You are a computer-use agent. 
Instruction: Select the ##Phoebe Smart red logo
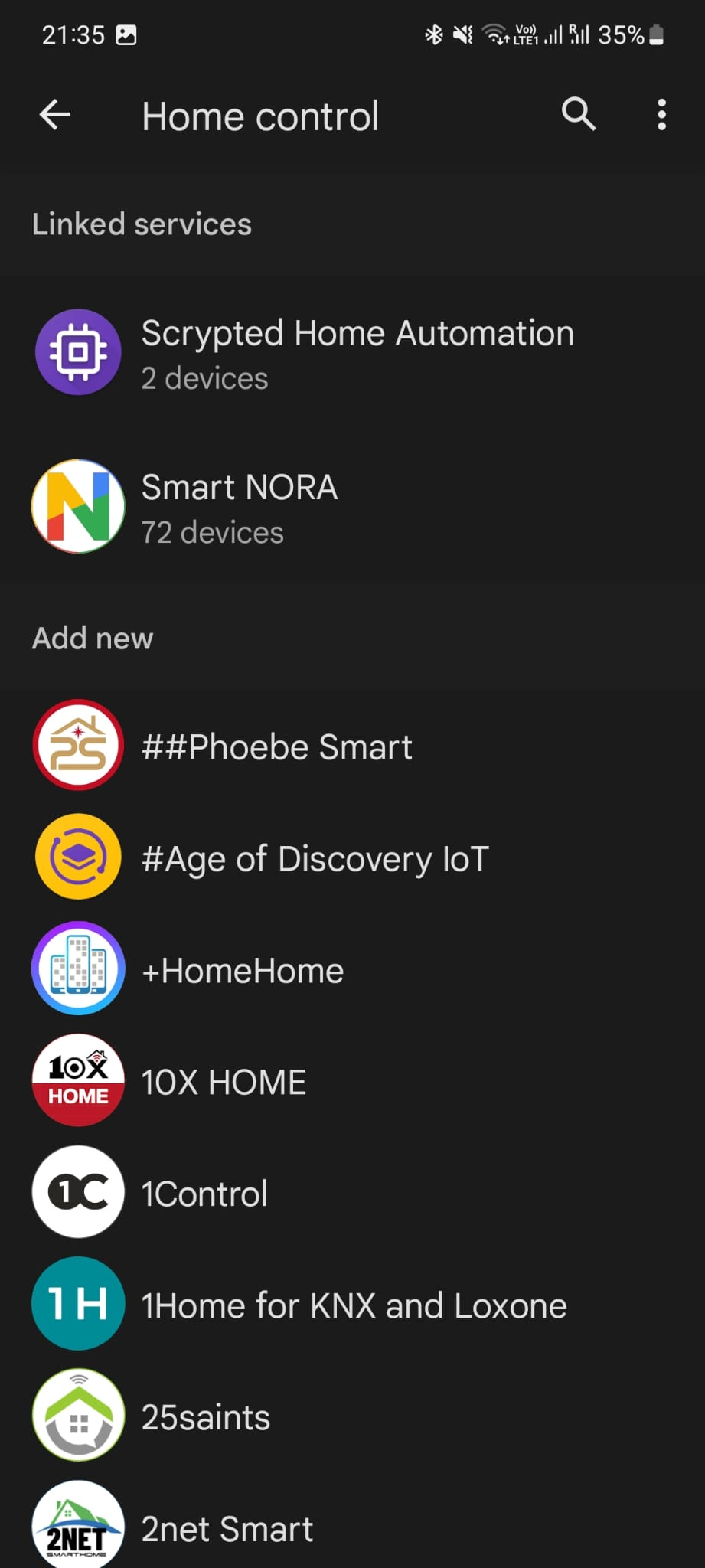point(78,745)
